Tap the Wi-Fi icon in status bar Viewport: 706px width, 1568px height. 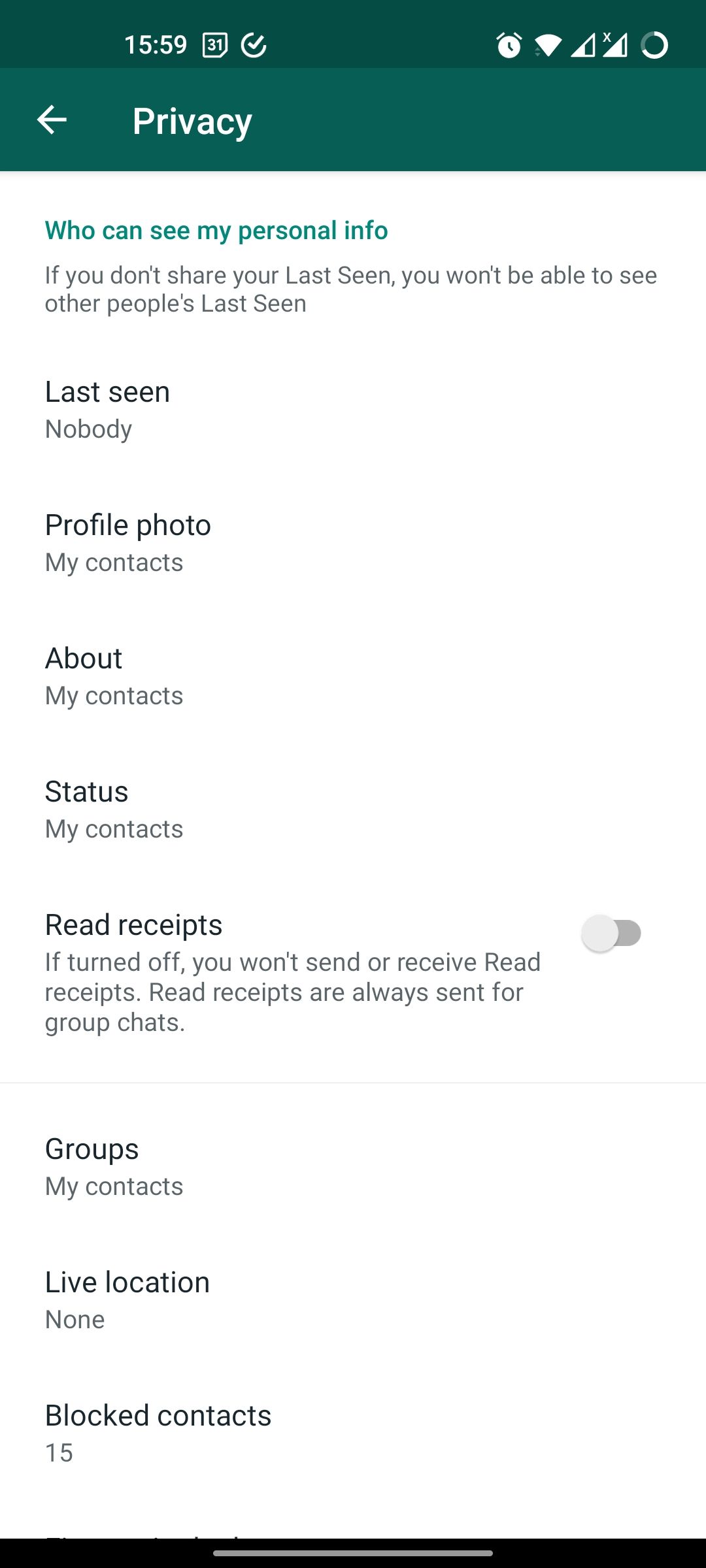pyautogui.click(x=550, y=44)
